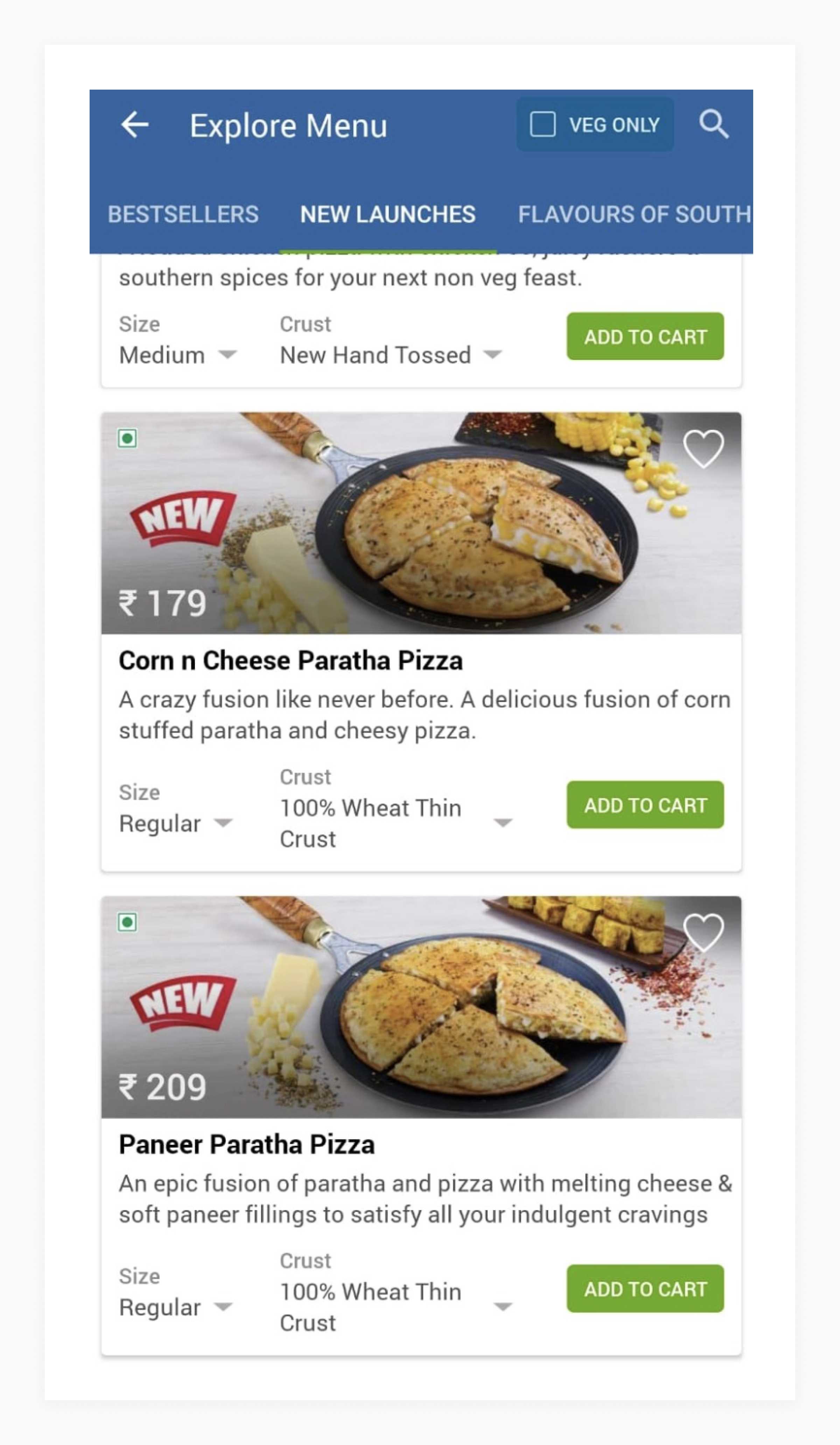The width and height of the screenshot is (840, 1445).
Task: Favorite the Corn n Cheese Paratha Pizza
Action: (x=703, y=448)
